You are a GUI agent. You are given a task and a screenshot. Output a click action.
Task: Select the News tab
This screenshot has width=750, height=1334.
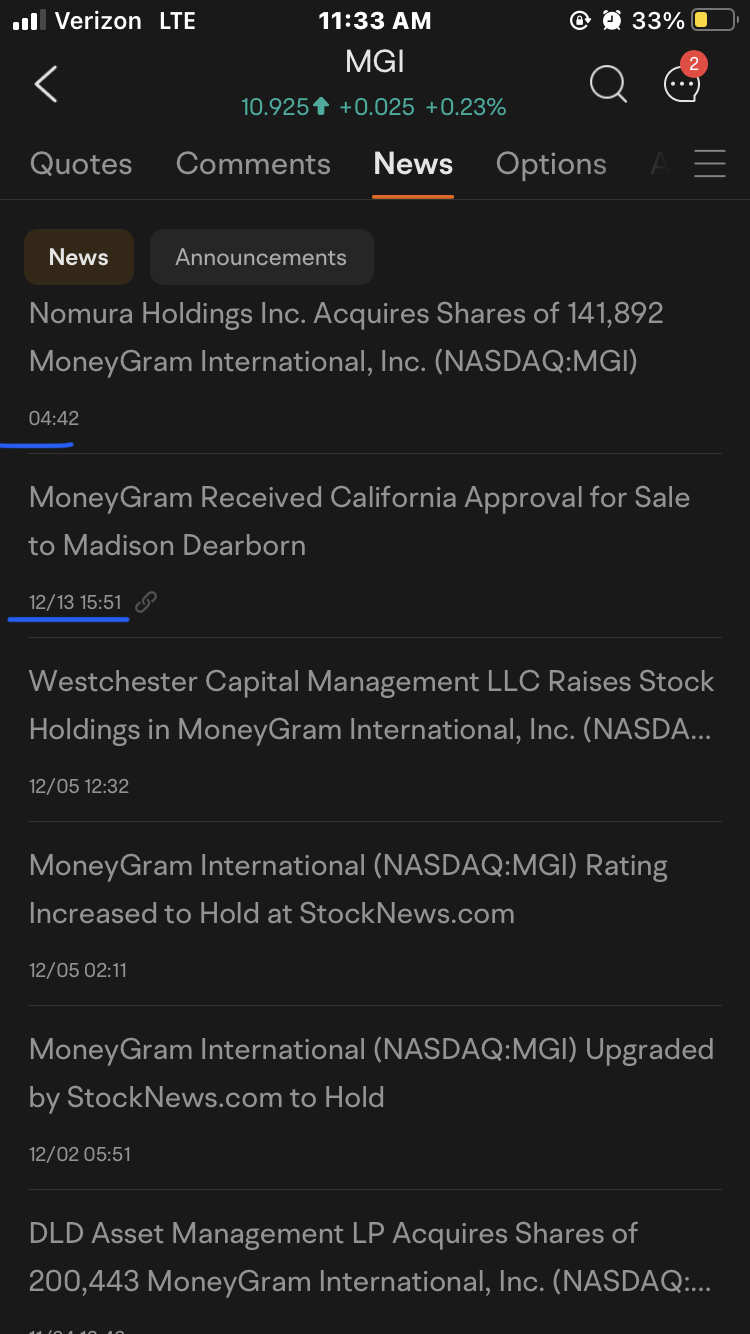[x=413, y=164]
